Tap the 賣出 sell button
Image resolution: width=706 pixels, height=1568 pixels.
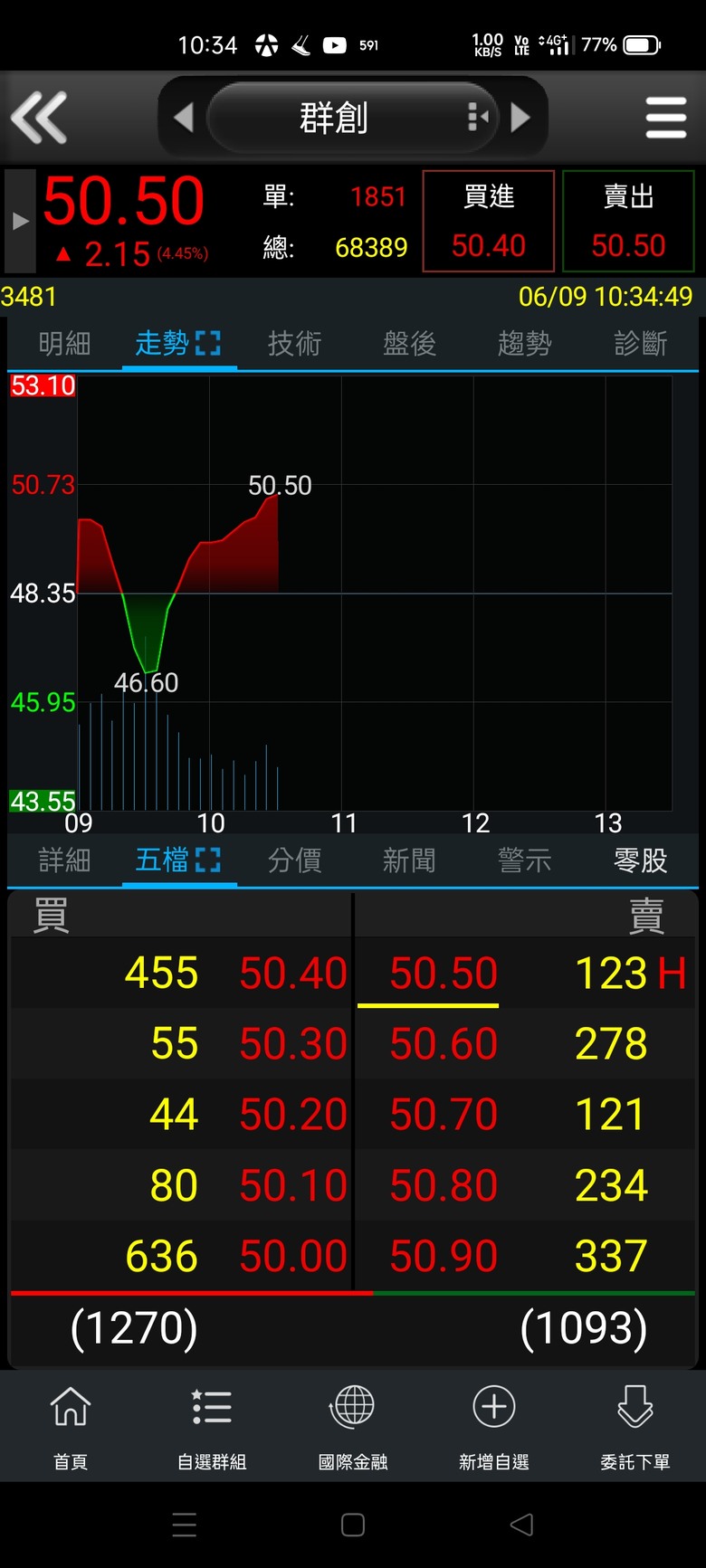[628, 221]
